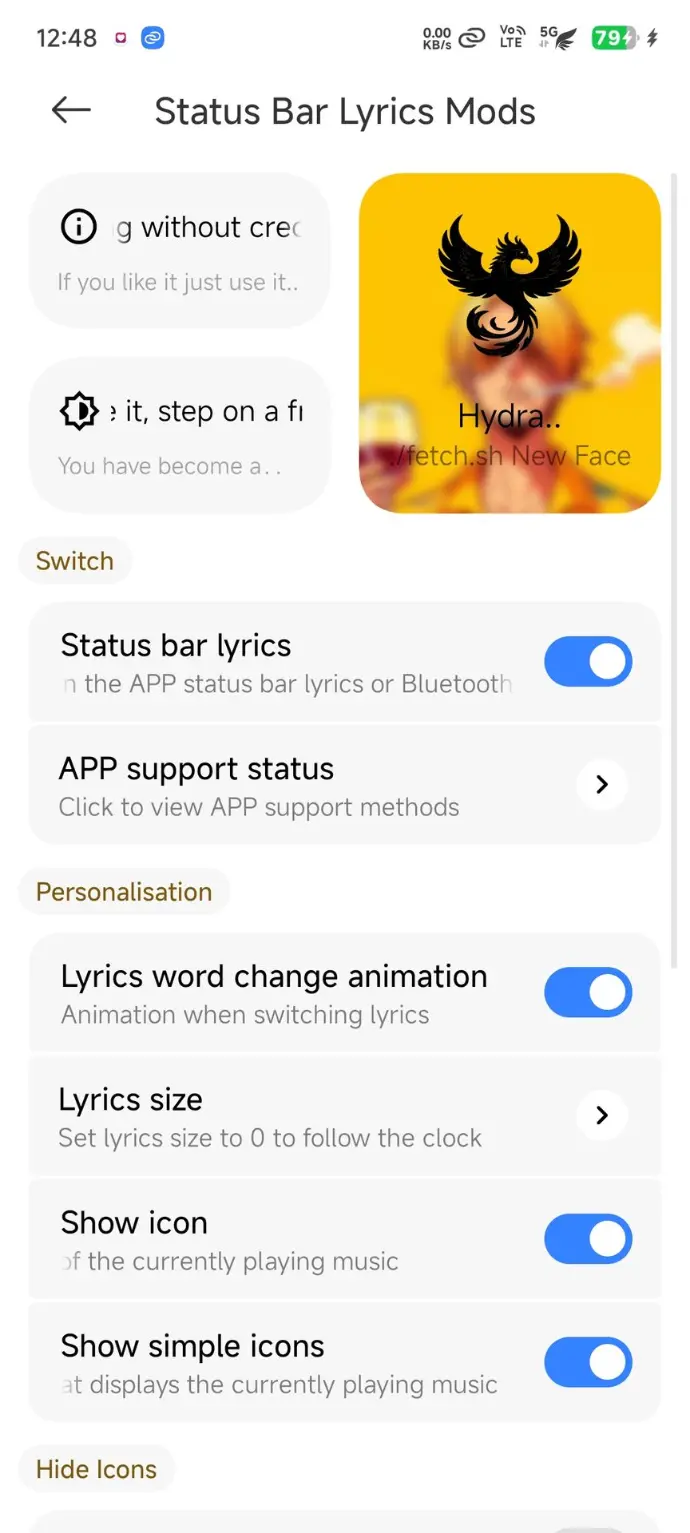Open APP support status

(x=345, y=786)
